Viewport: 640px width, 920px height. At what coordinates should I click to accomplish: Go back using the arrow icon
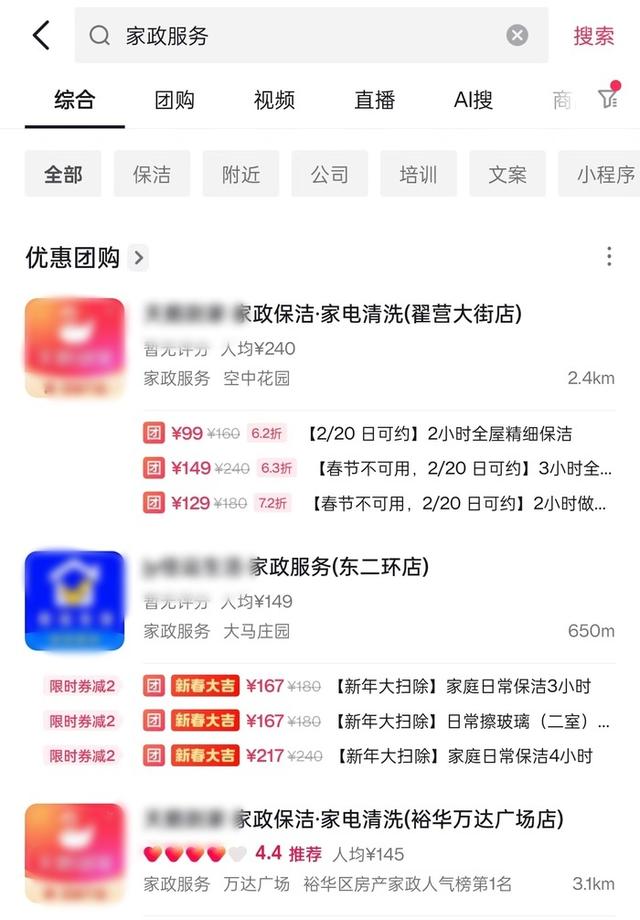[x=41, y=36]
